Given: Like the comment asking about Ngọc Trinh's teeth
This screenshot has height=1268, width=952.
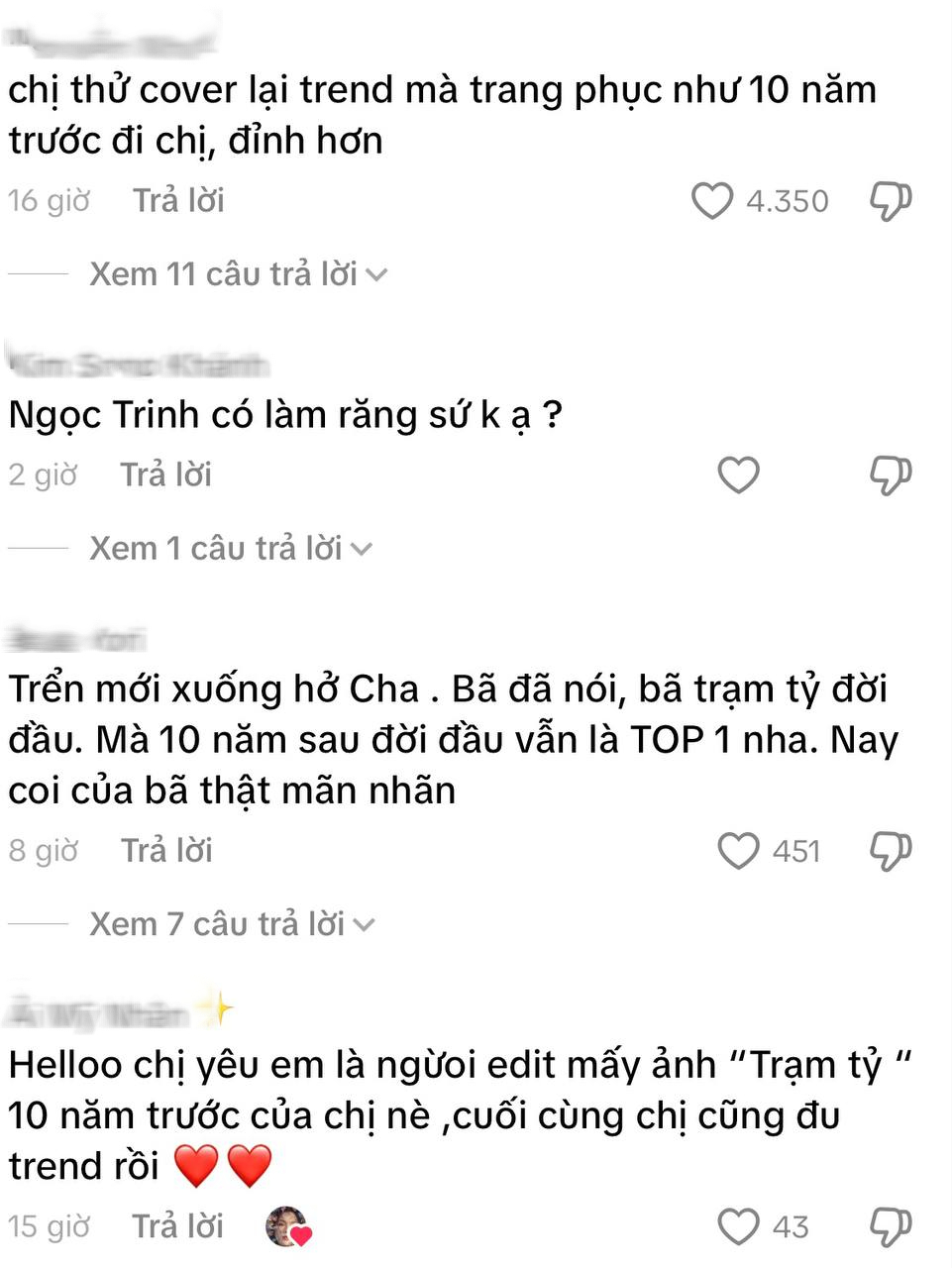Looking at the screenshot, I should [737, 475].
